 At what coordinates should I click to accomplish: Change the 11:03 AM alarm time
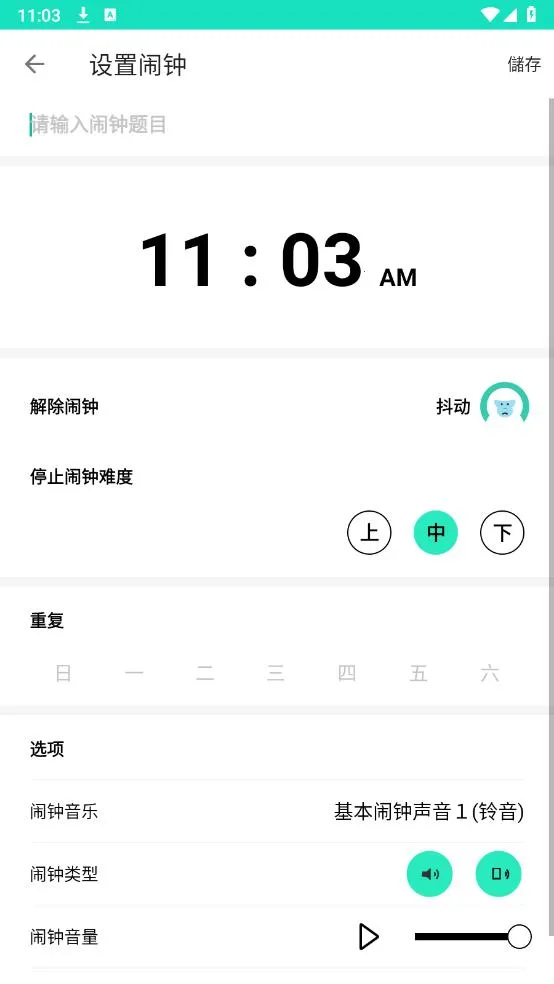tap(278, 259)
